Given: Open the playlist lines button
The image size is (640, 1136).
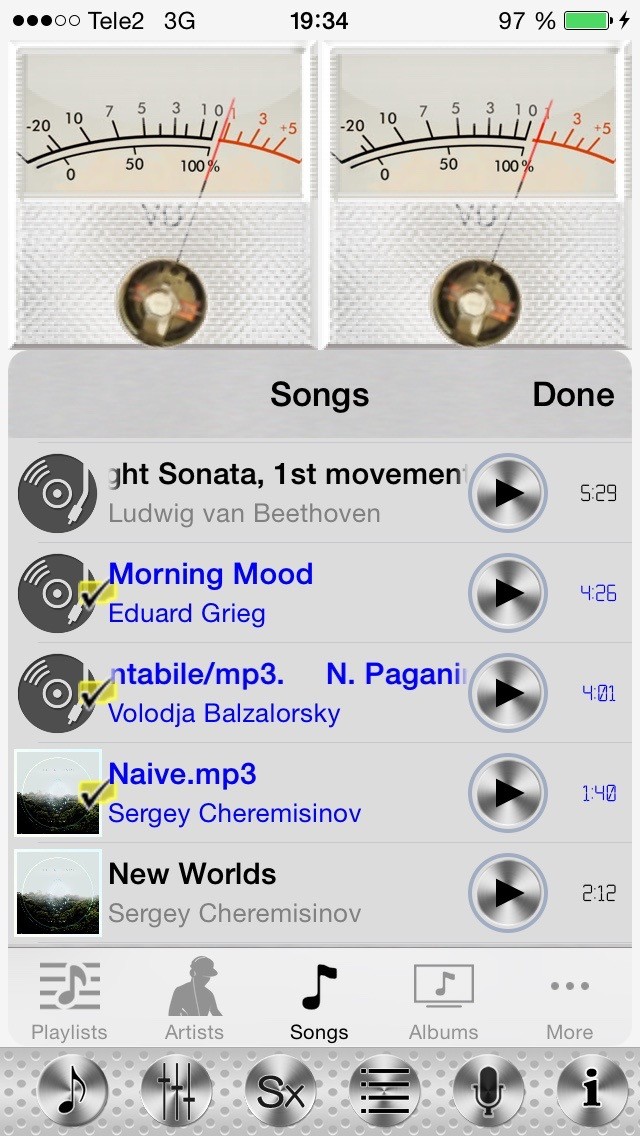Looking at the screenshot, I should pyautogui.click(x=384, y=1091).
